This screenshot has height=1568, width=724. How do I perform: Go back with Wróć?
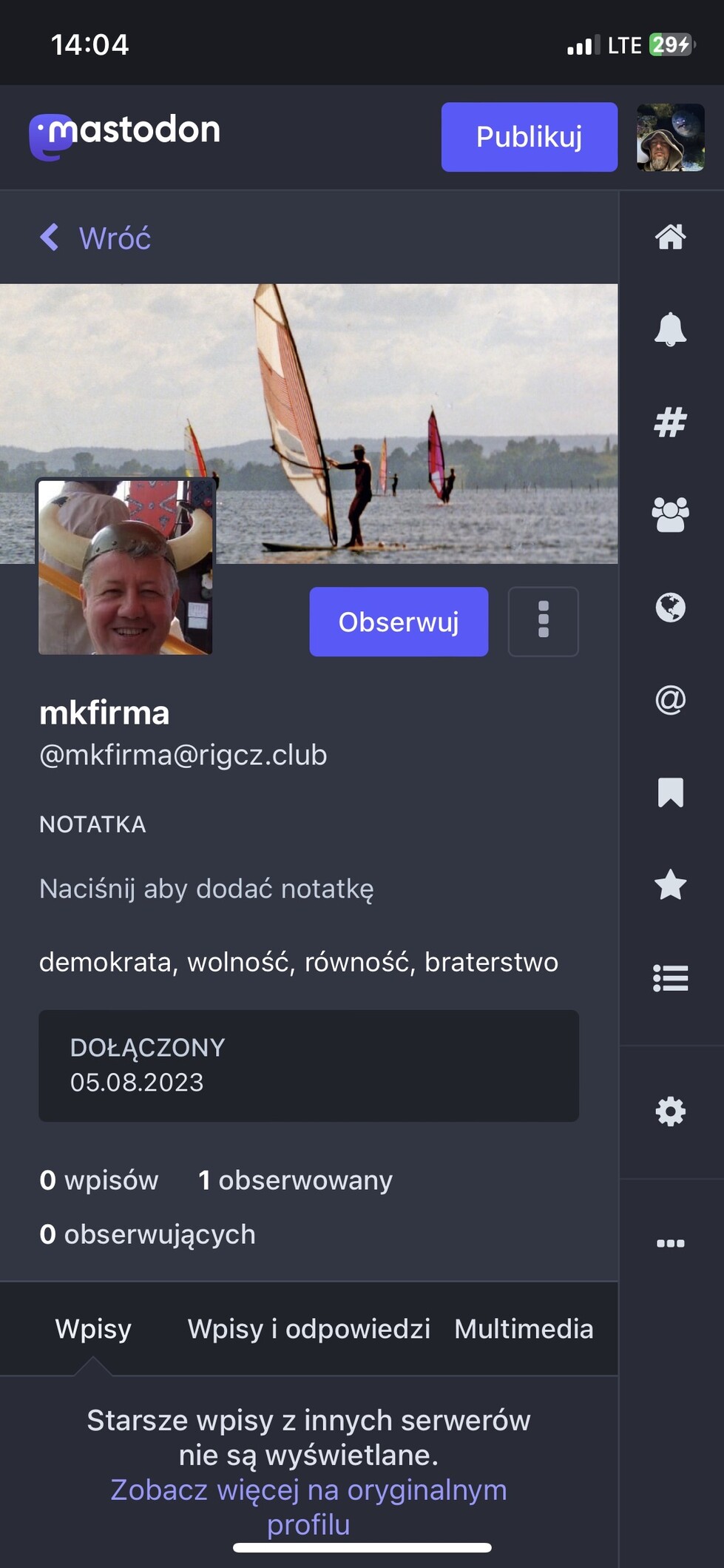click(96, 238)
